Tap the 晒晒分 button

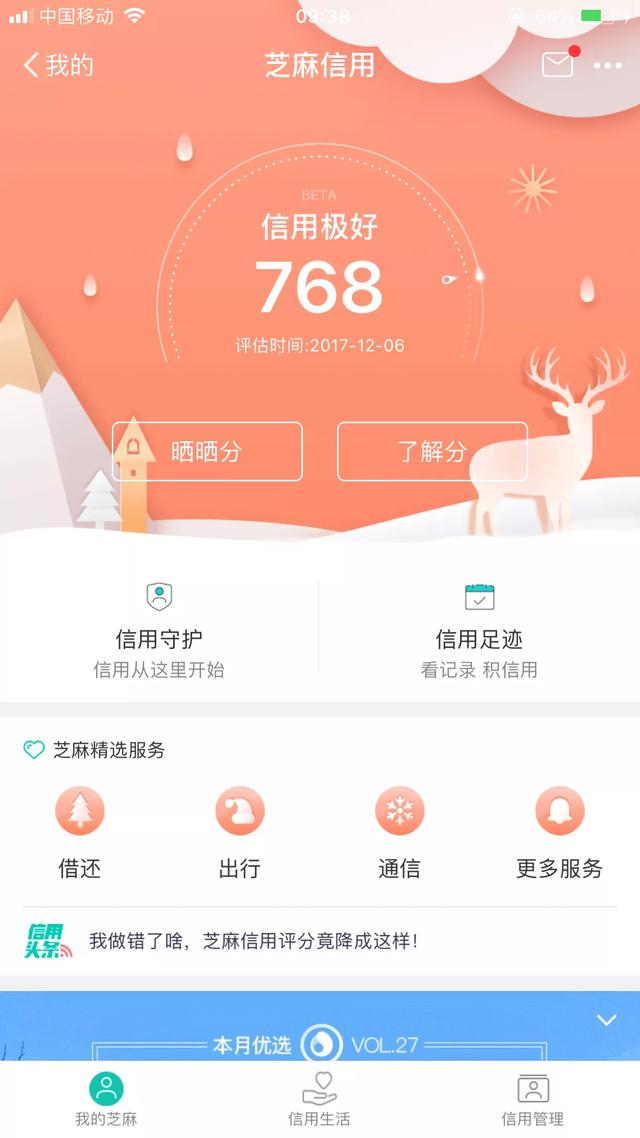click(207, 451)
